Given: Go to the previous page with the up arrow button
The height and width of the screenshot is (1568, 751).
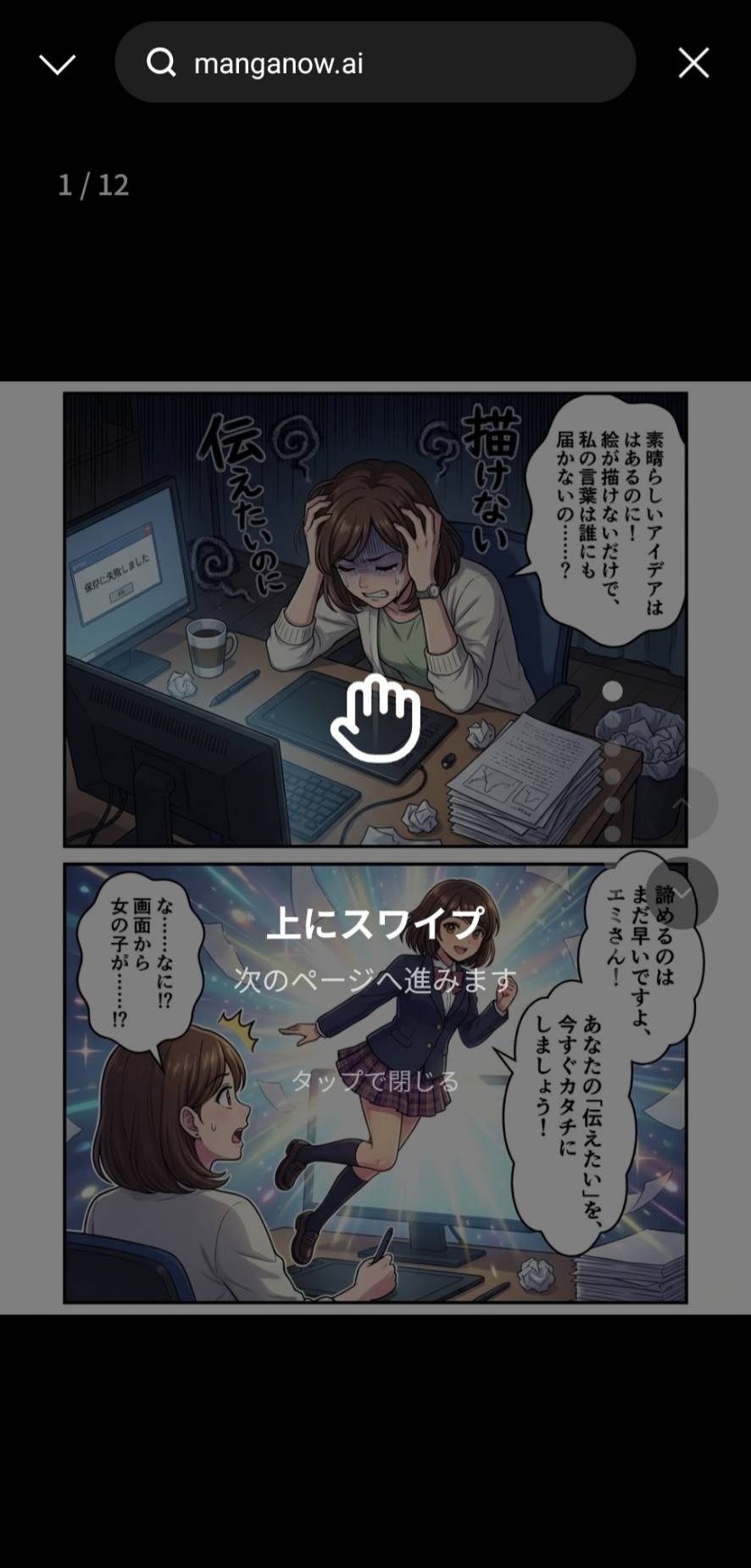Looking at the screenshot, I should tap(682, 803).
